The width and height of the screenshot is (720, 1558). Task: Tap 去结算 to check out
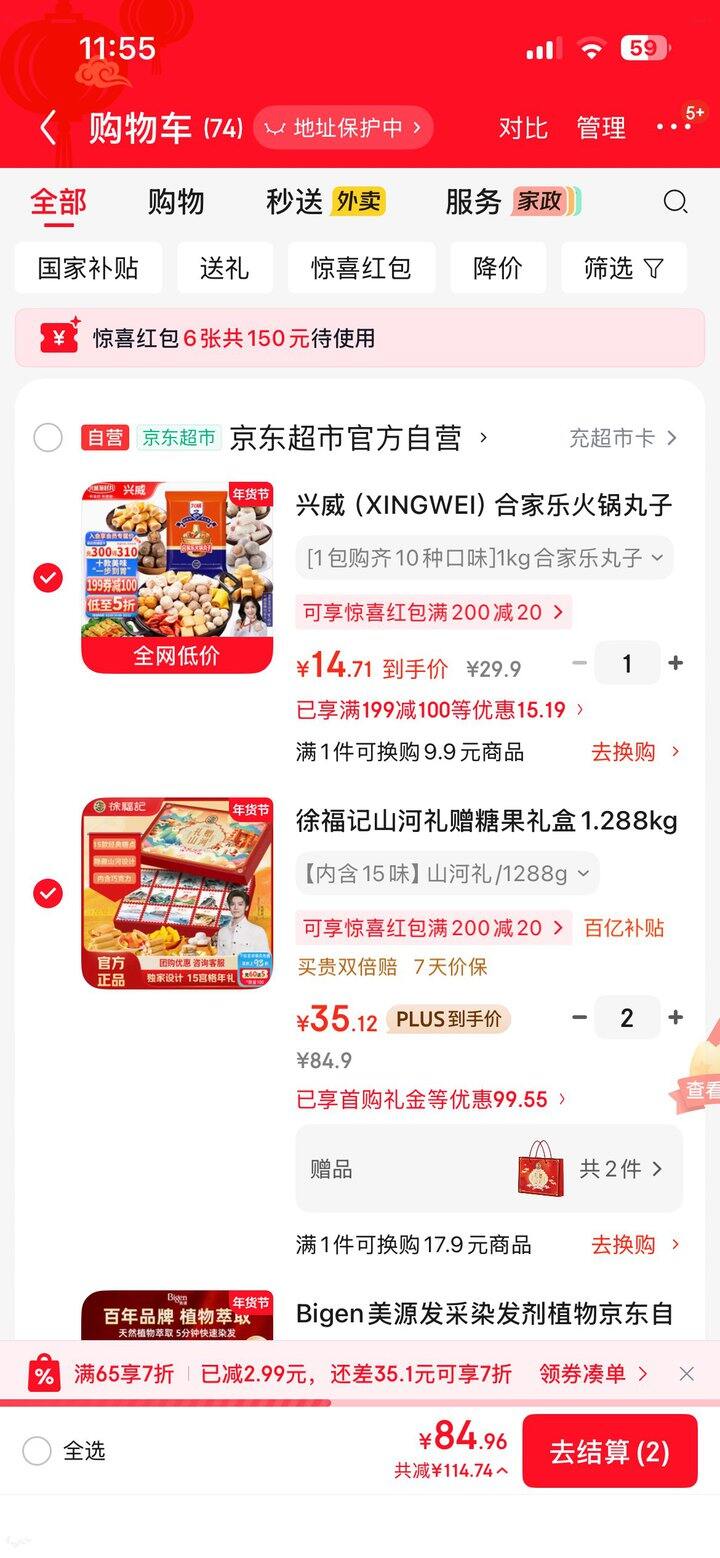coord(609,1452)
